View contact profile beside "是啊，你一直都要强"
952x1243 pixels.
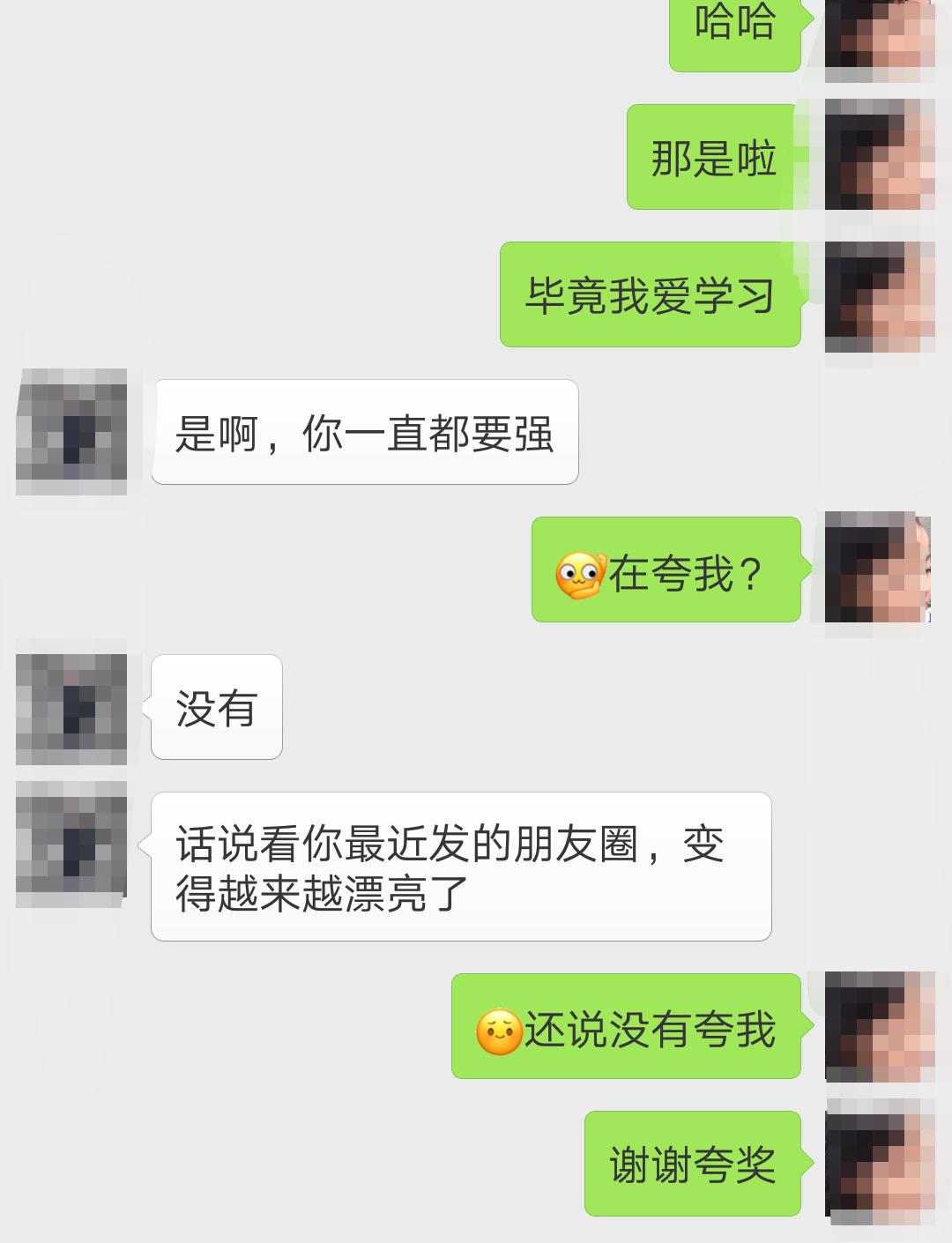click(71, 432)
